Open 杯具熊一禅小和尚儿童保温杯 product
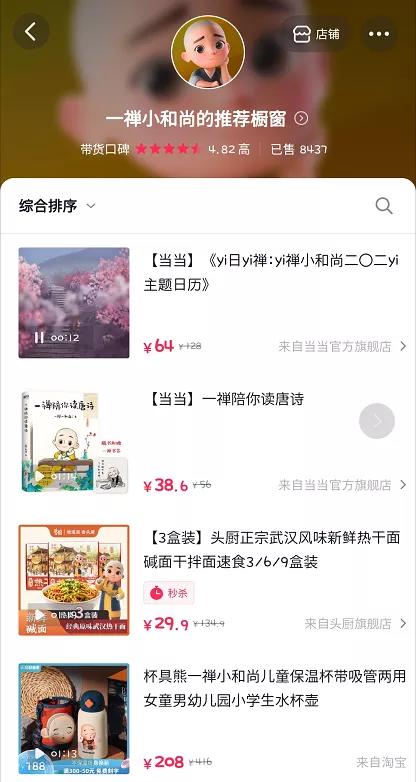Image resolution: width=416 pixels, height=782 pixels. click(x=275, y=689)
